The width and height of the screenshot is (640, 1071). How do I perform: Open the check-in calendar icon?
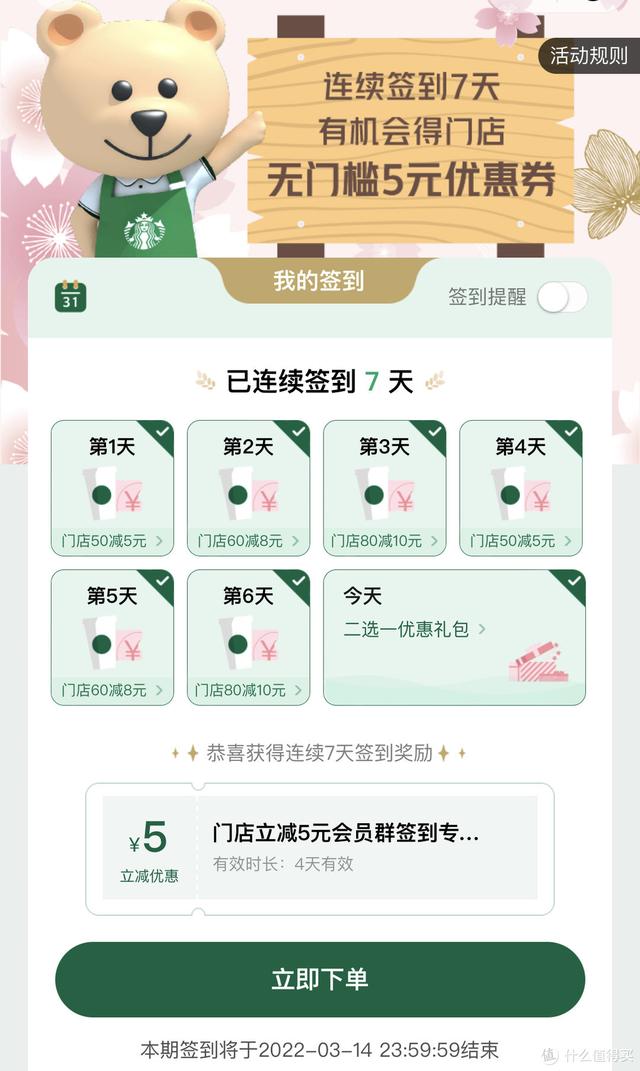(x=71, y=296)
